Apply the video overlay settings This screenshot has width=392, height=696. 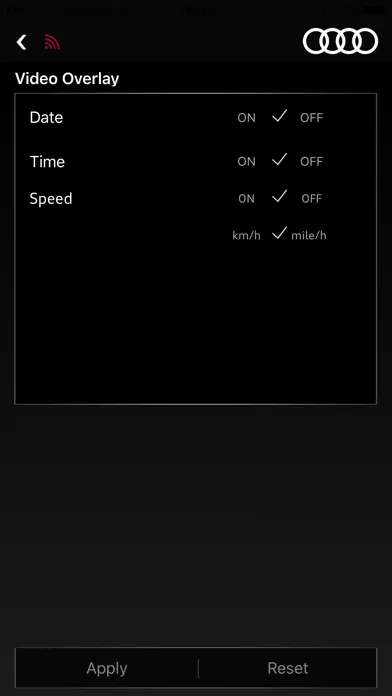107,668
